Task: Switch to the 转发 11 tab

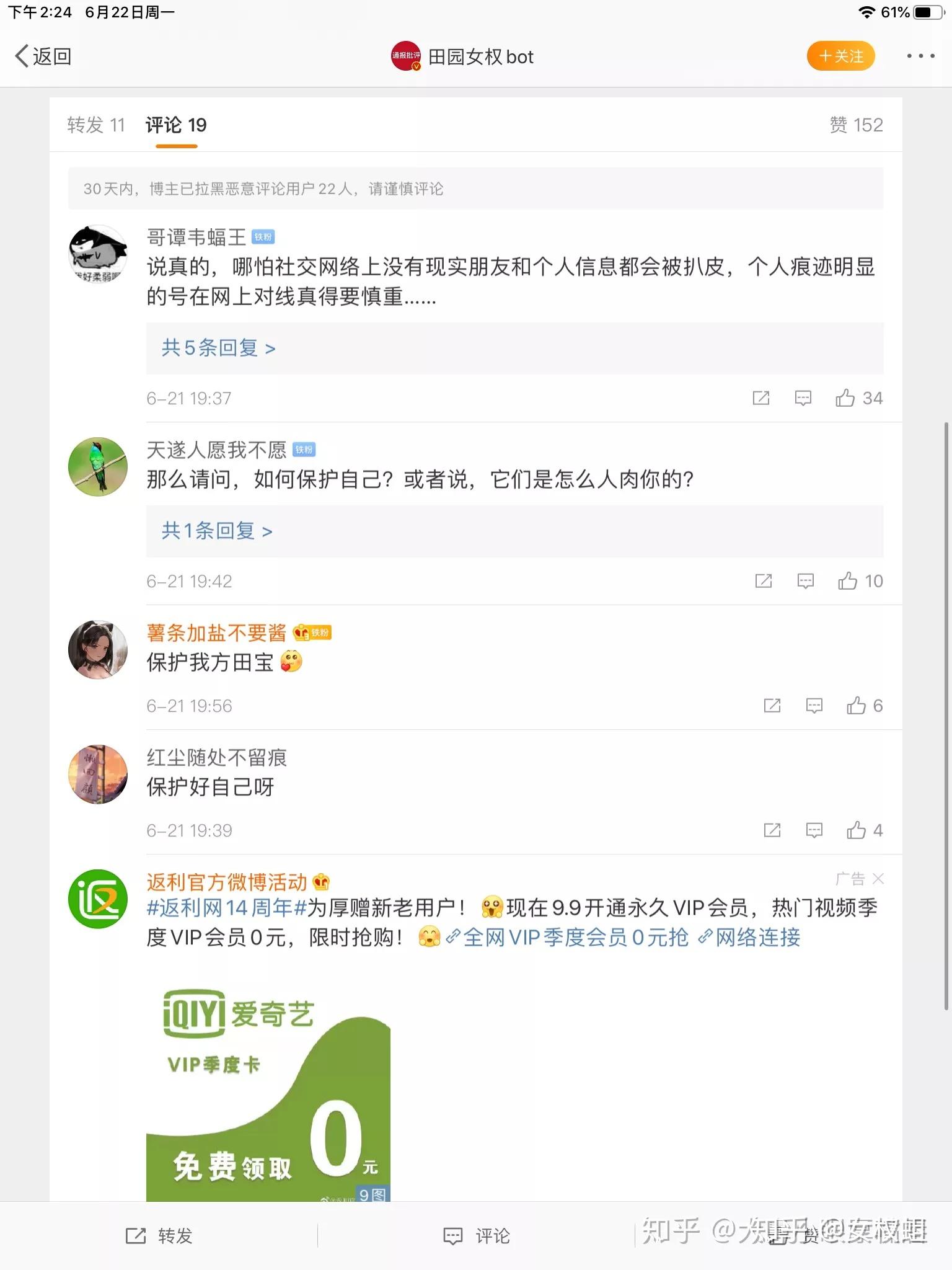Action: coord(96,125)
